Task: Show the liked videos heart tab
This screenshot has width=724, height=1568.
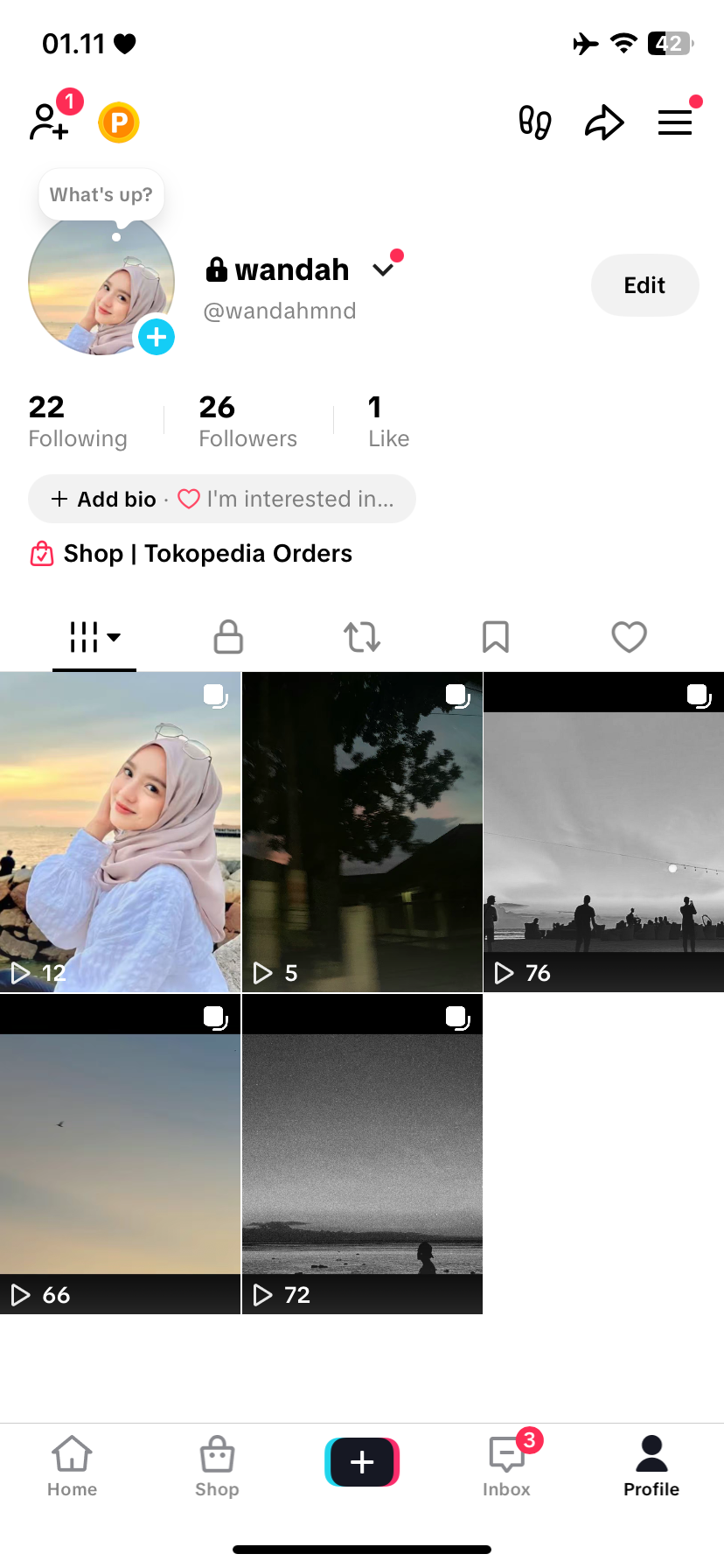Action: (x=629, y=637)
